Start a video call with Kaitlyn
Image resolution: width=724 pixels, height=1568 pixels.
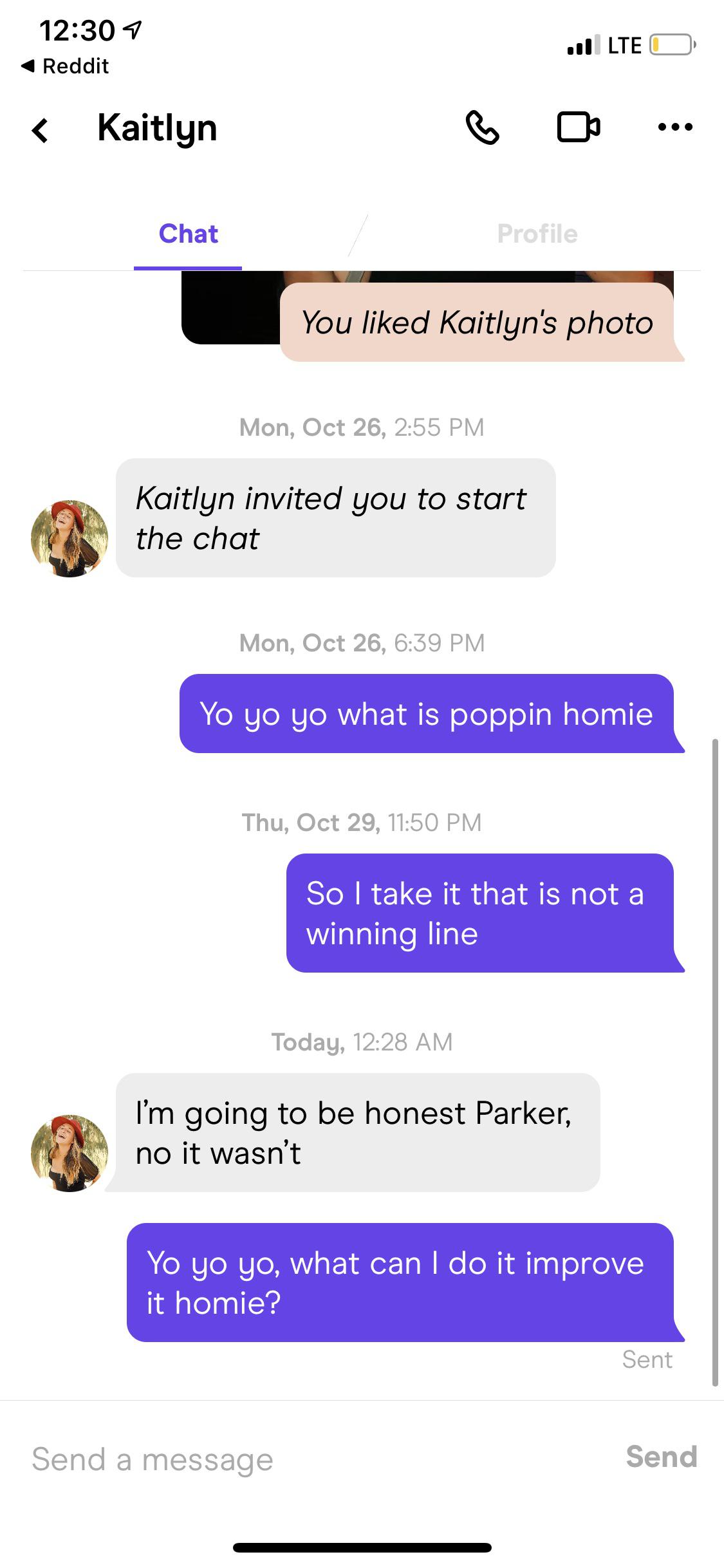[578, 127]
